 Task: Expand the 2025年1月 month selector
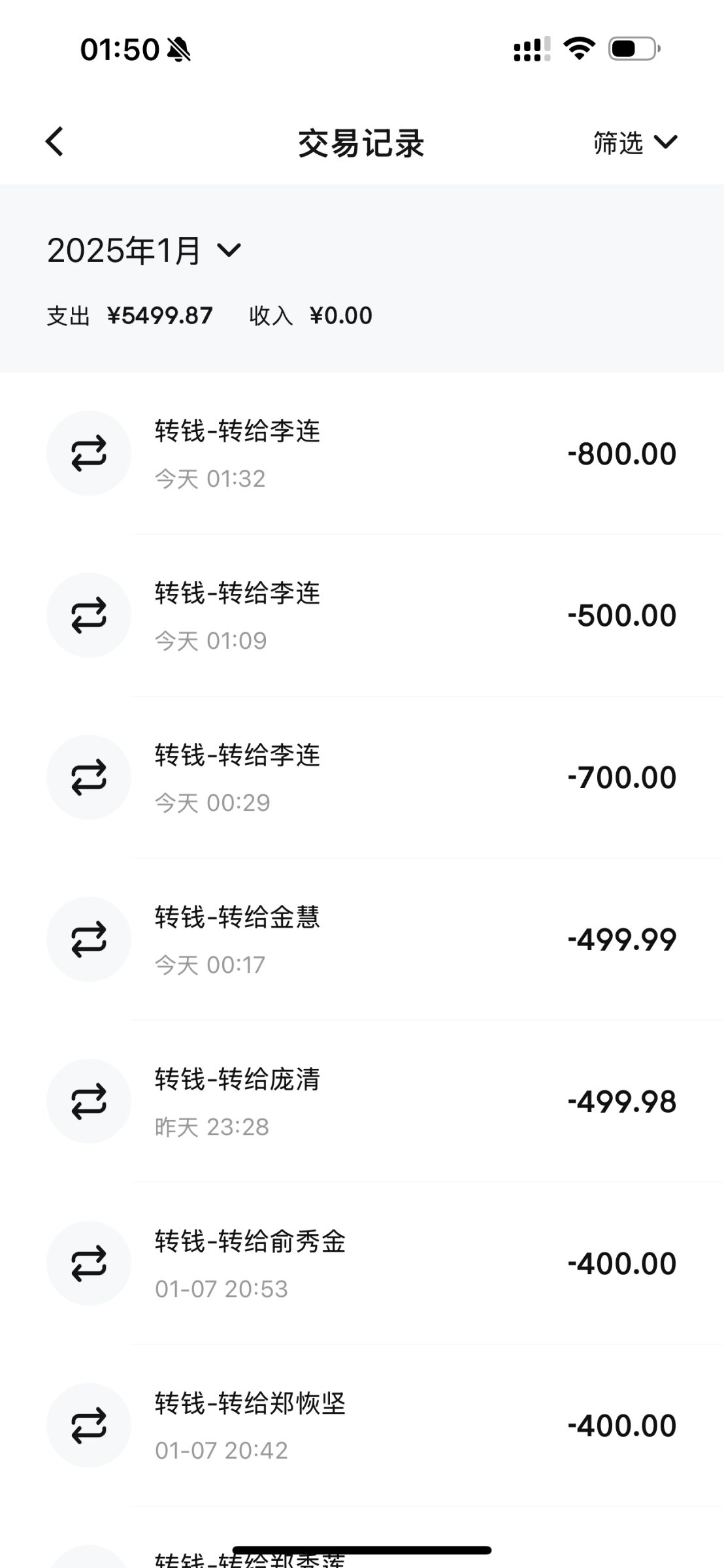144,250
